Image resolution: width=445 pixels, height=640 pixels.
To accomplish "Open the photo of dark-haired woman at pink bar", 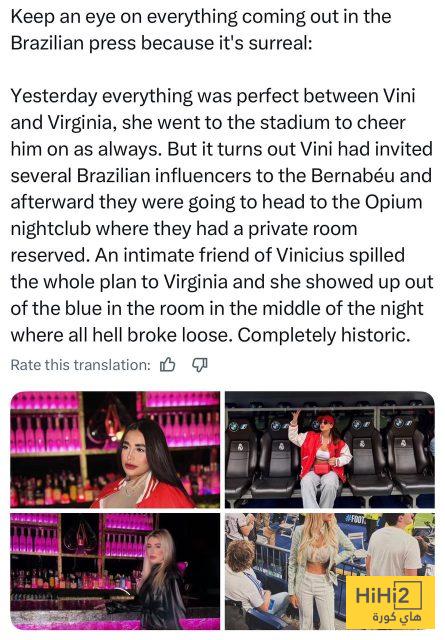I will click(x=115, y=449).
